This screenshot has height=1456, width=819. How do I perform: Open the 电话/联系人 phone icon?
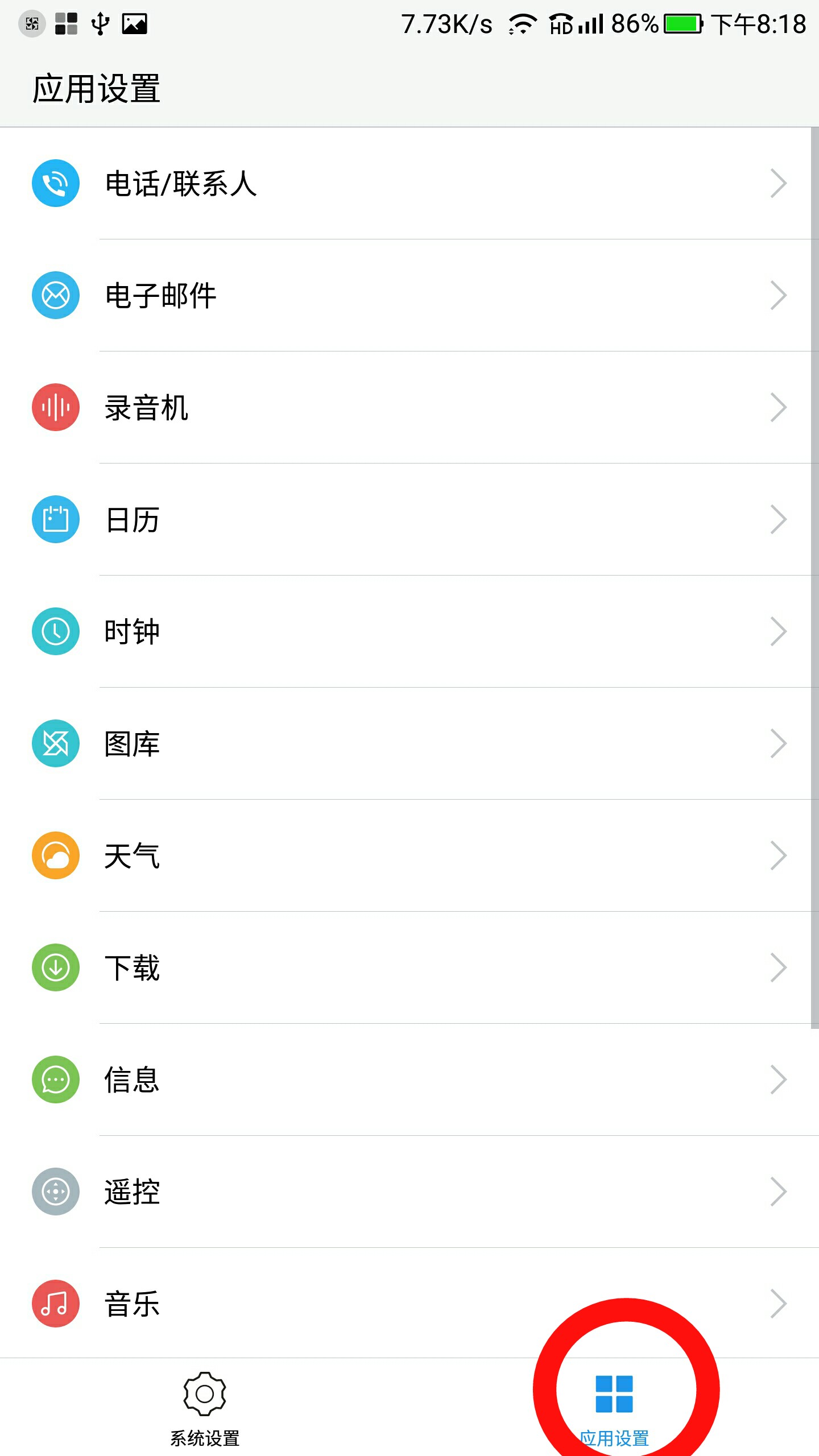coord(55,184)
